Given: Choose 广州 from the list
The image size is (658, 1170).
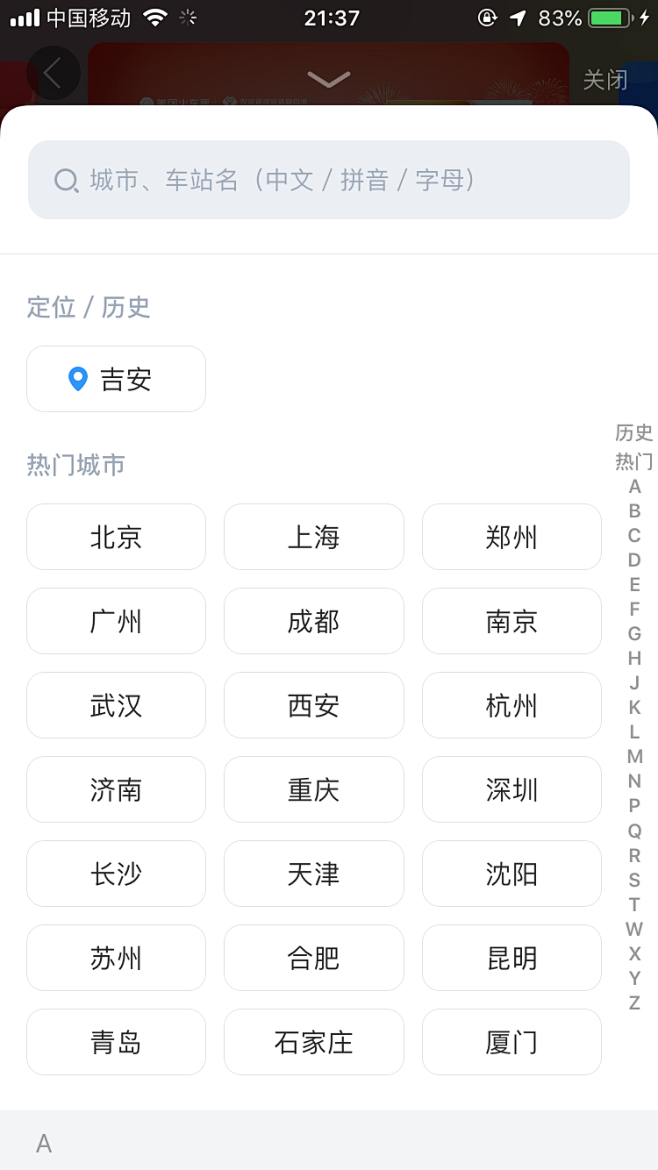Looking at the screenshot, I should pyautogui.click(x=116, y=621).
